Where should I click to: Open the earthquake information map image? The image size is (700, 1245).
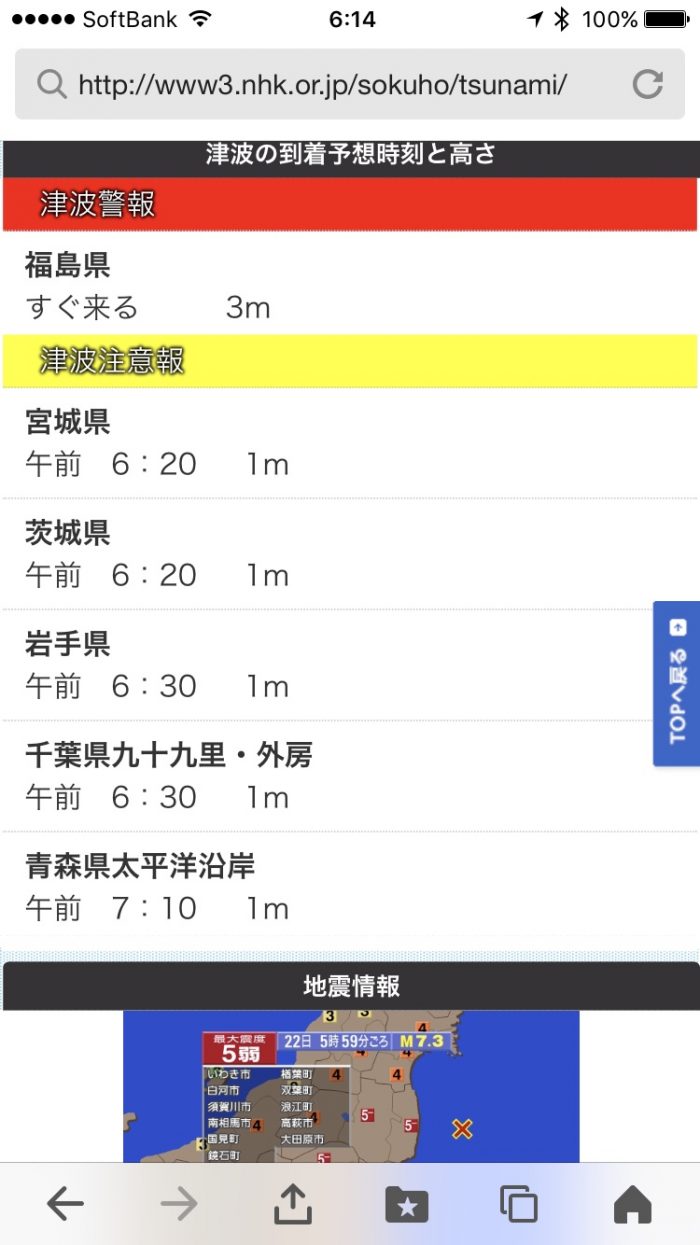coord(350,1086)
